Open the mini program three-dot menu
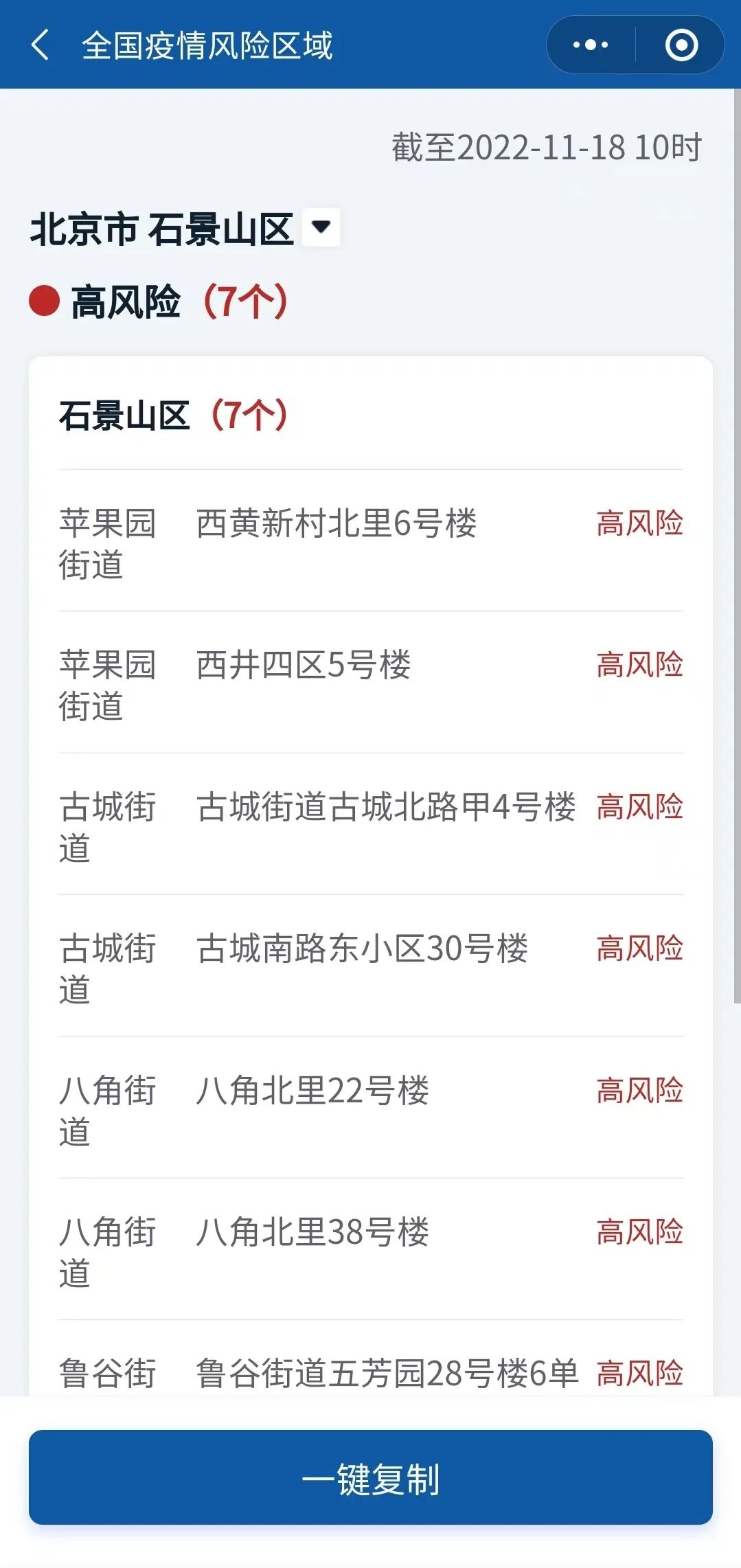The width and height of the screenshot is (741, 1568). [x=591, y=45]
